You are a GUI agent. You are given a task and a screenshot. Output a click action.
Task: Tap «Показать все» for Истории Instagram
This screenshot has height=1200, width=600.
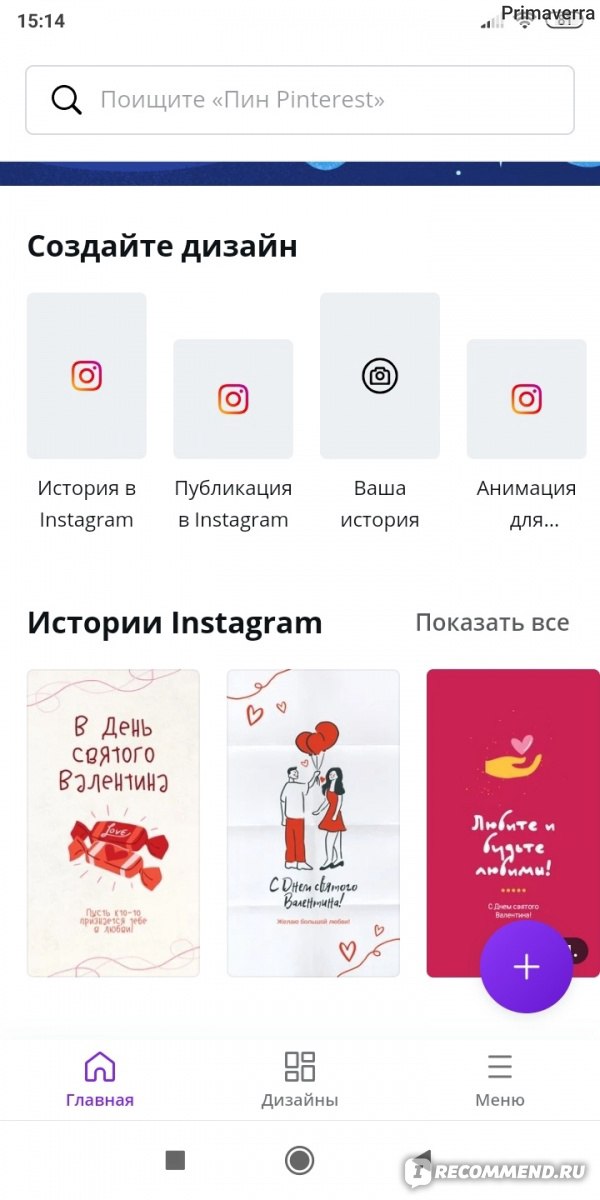coord(492,623)
